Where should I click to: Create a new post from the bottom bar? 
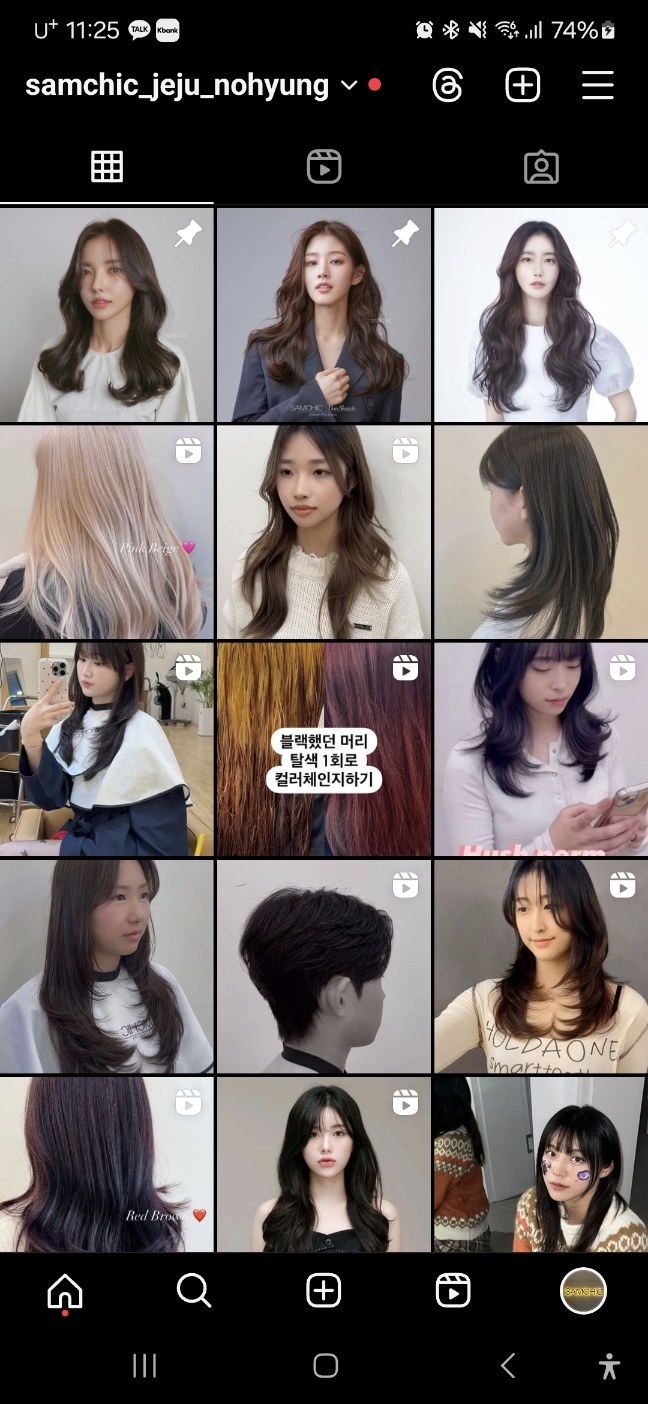point(323,1292)
